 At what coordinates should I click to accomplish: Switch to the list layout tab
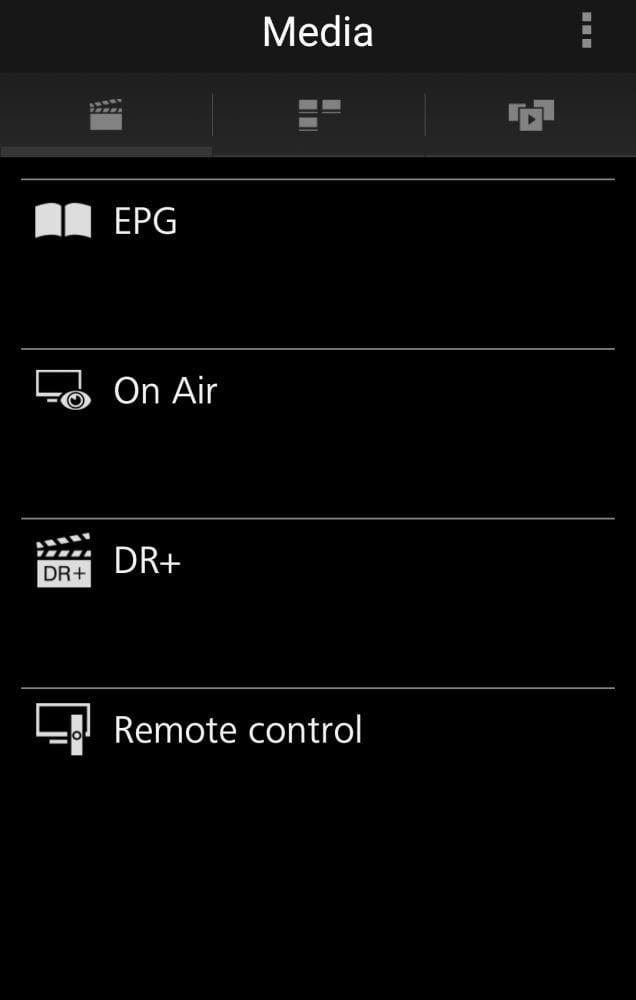(x=319, y=115)
